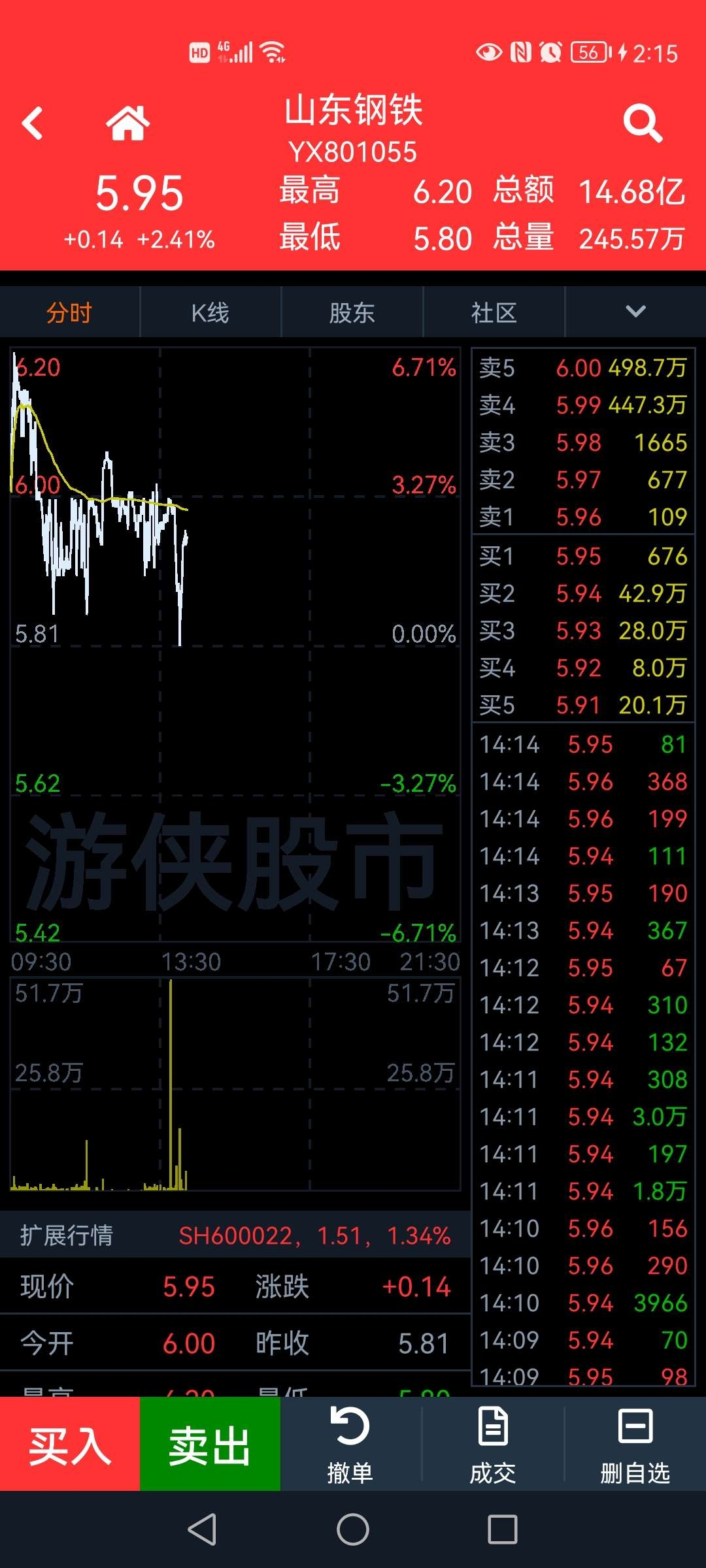The width and height of the screenshot is (706, 1568).
Task: Tap the system recent apps button
Action: [503, 1529]
